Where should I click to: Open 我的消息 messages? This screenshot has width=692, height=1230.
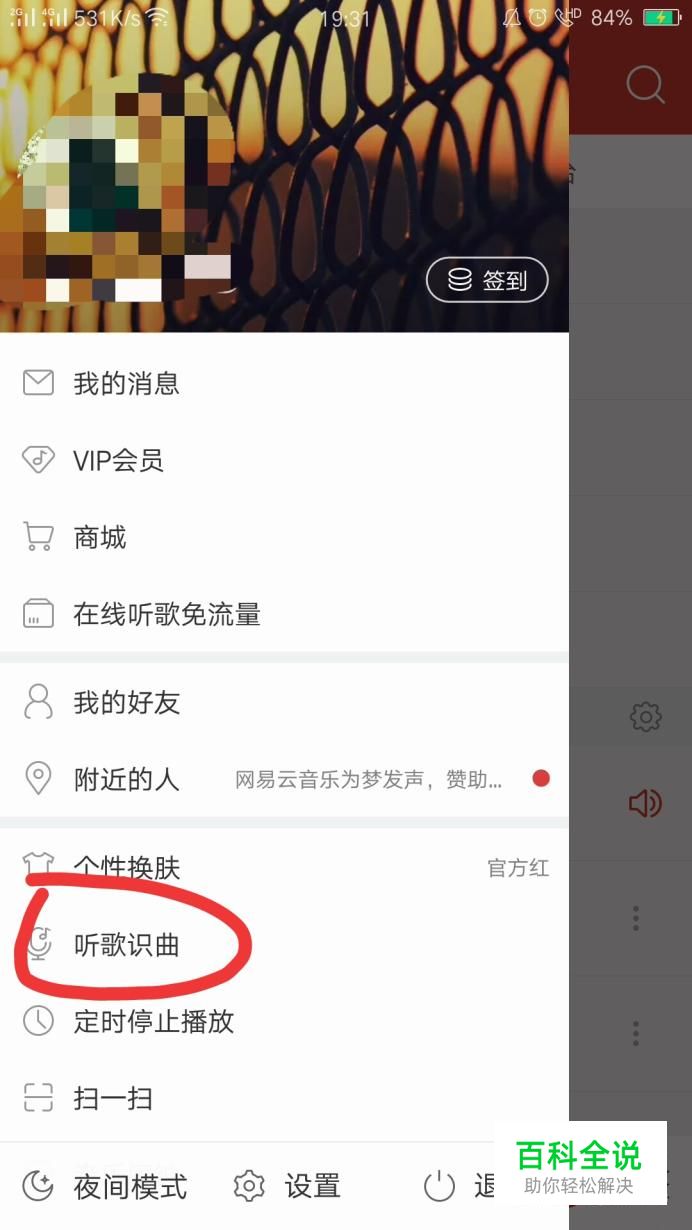point(125,383)
